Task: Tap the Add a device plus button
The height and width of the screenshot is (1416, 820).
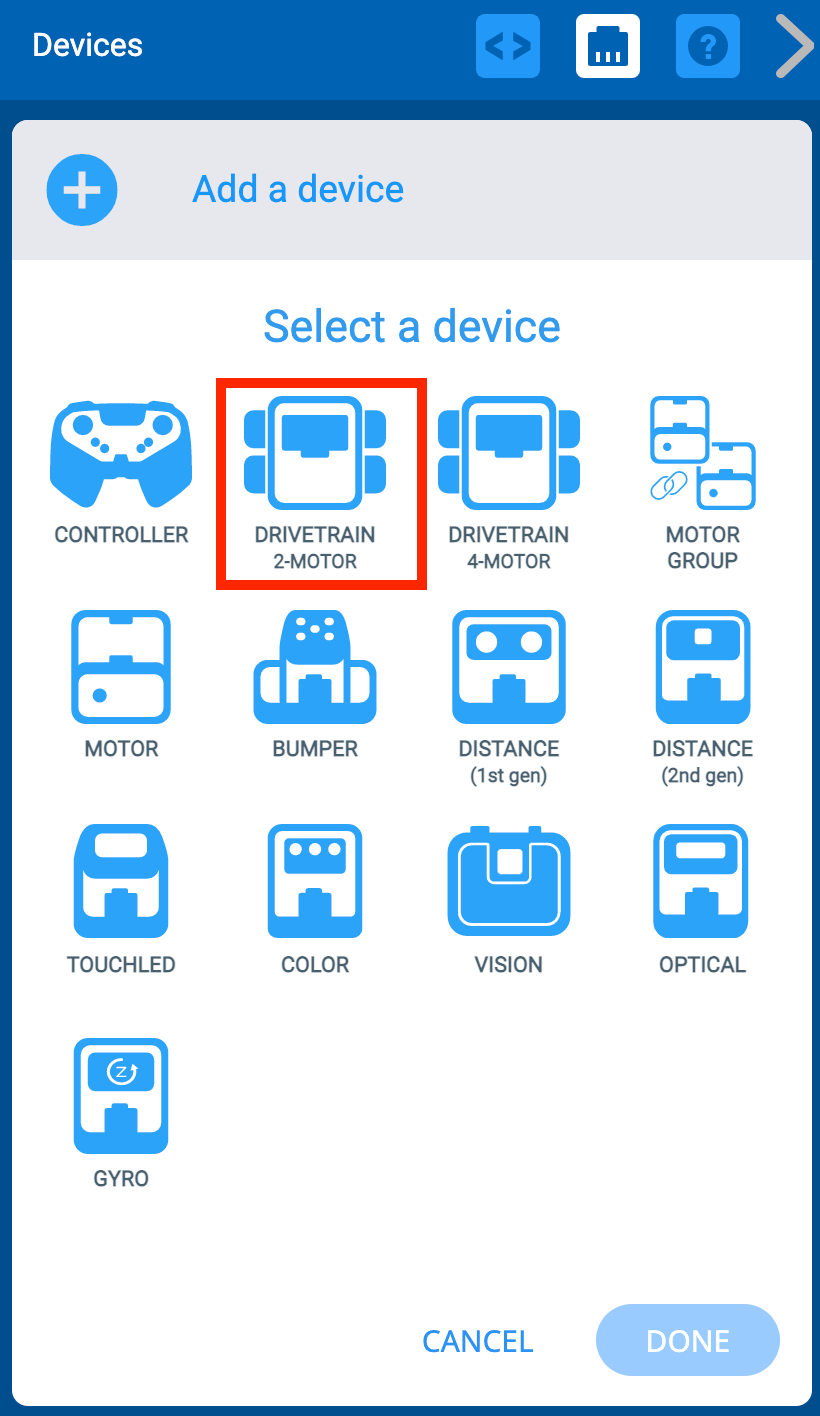Action: [82, 190]
